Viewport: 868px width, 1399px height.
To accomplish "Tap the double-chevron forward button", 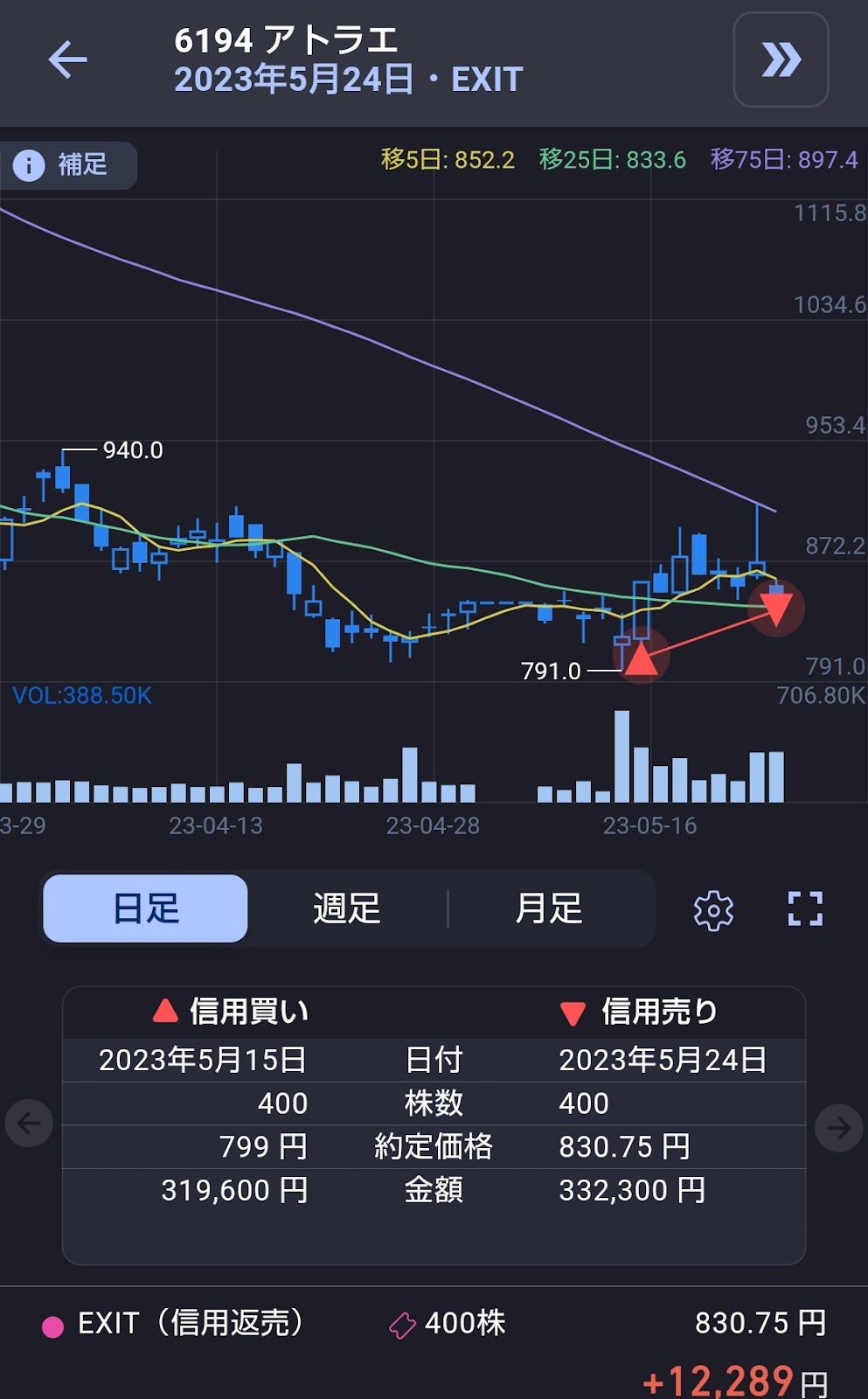I will [x=781, y=59].
